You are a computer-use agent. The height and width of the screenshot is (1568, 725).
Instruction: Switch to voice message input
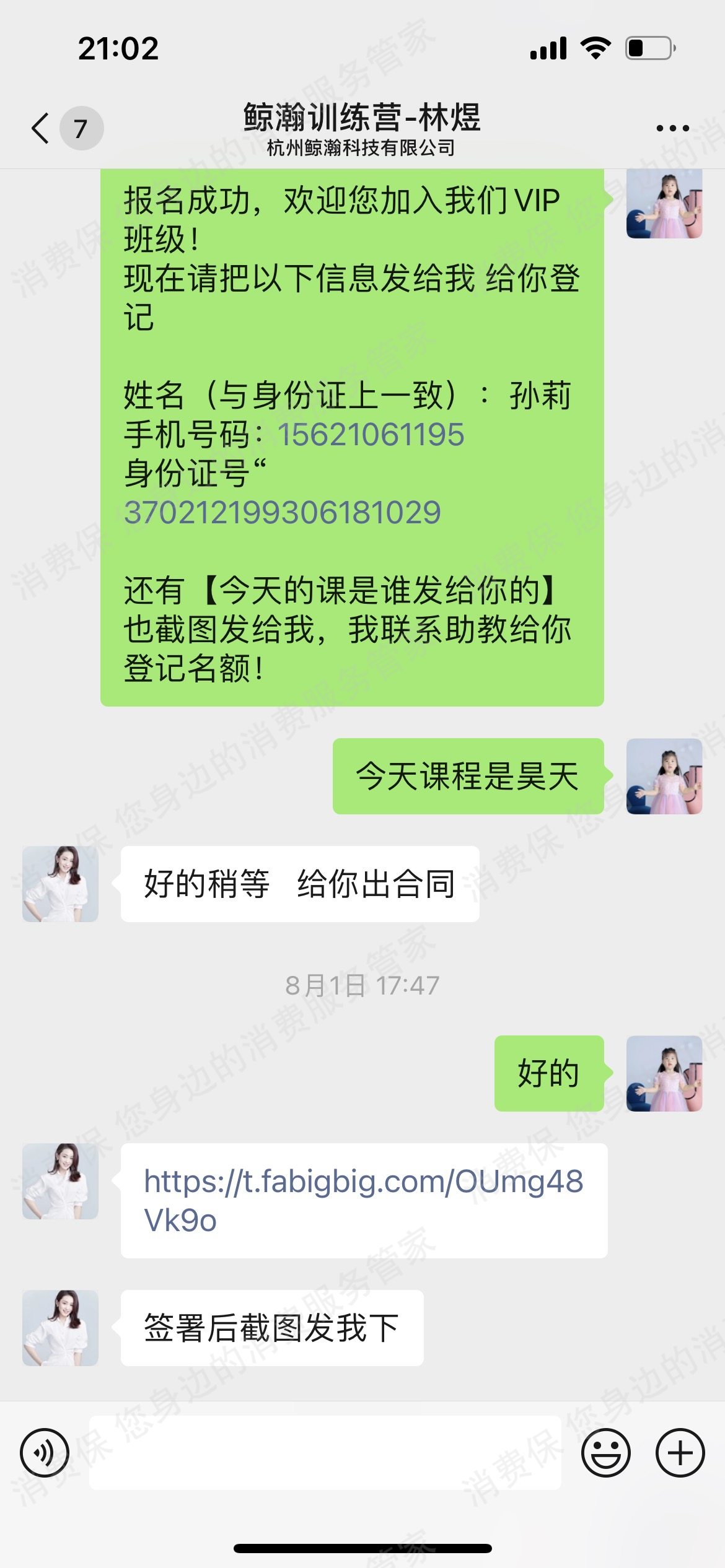44,1452
